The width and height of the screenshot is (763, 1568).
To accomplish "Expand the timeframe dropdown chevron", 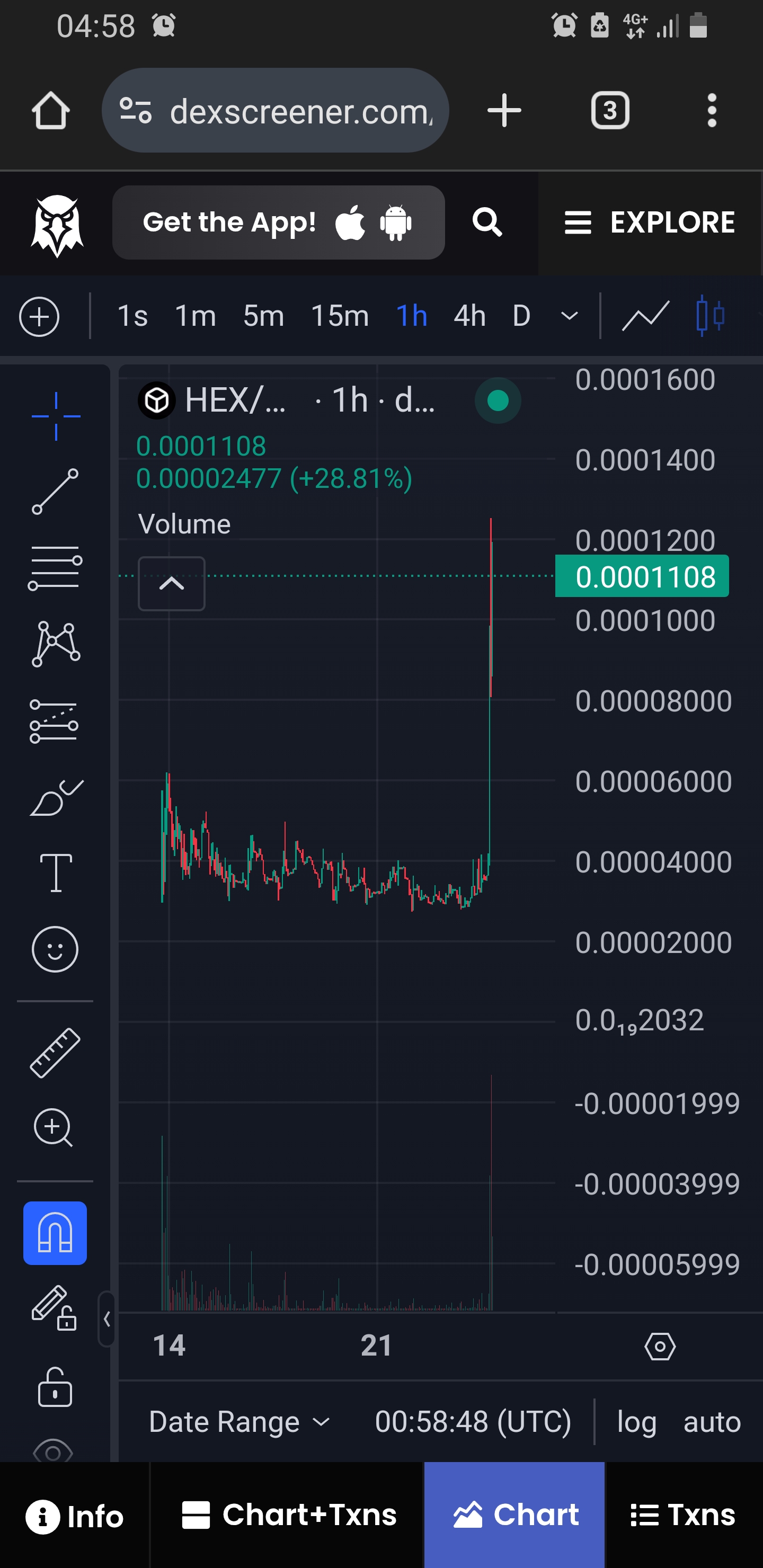I will pos(569,317).
